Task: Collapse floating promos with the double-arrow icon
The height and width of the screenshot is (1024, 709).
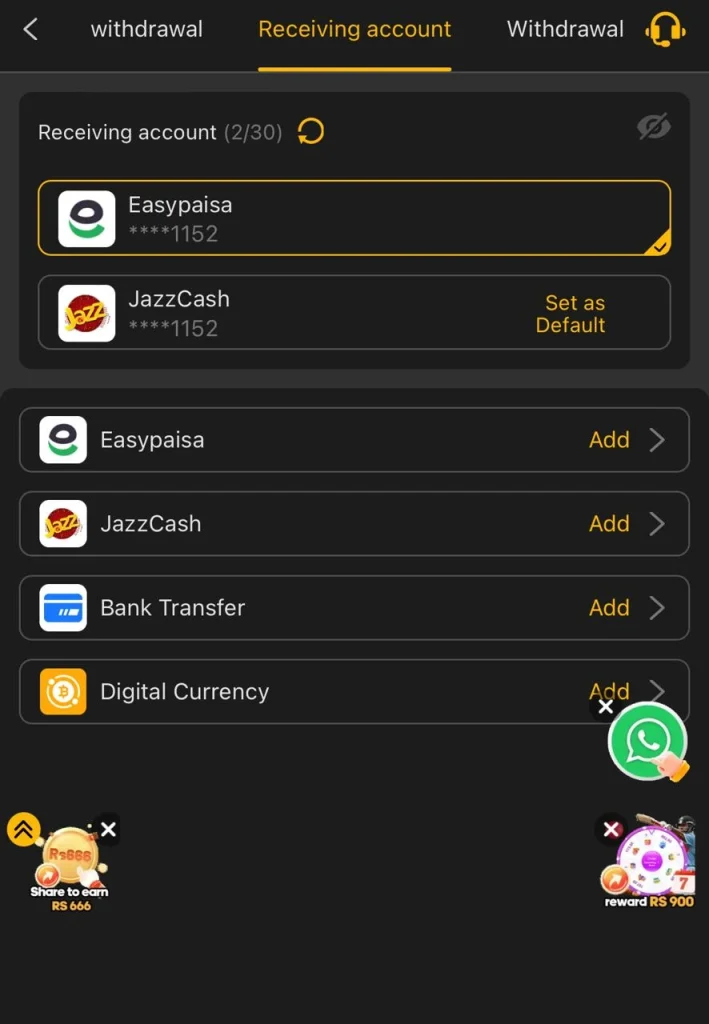Action: pyautogui.click(x=23, y=829)
